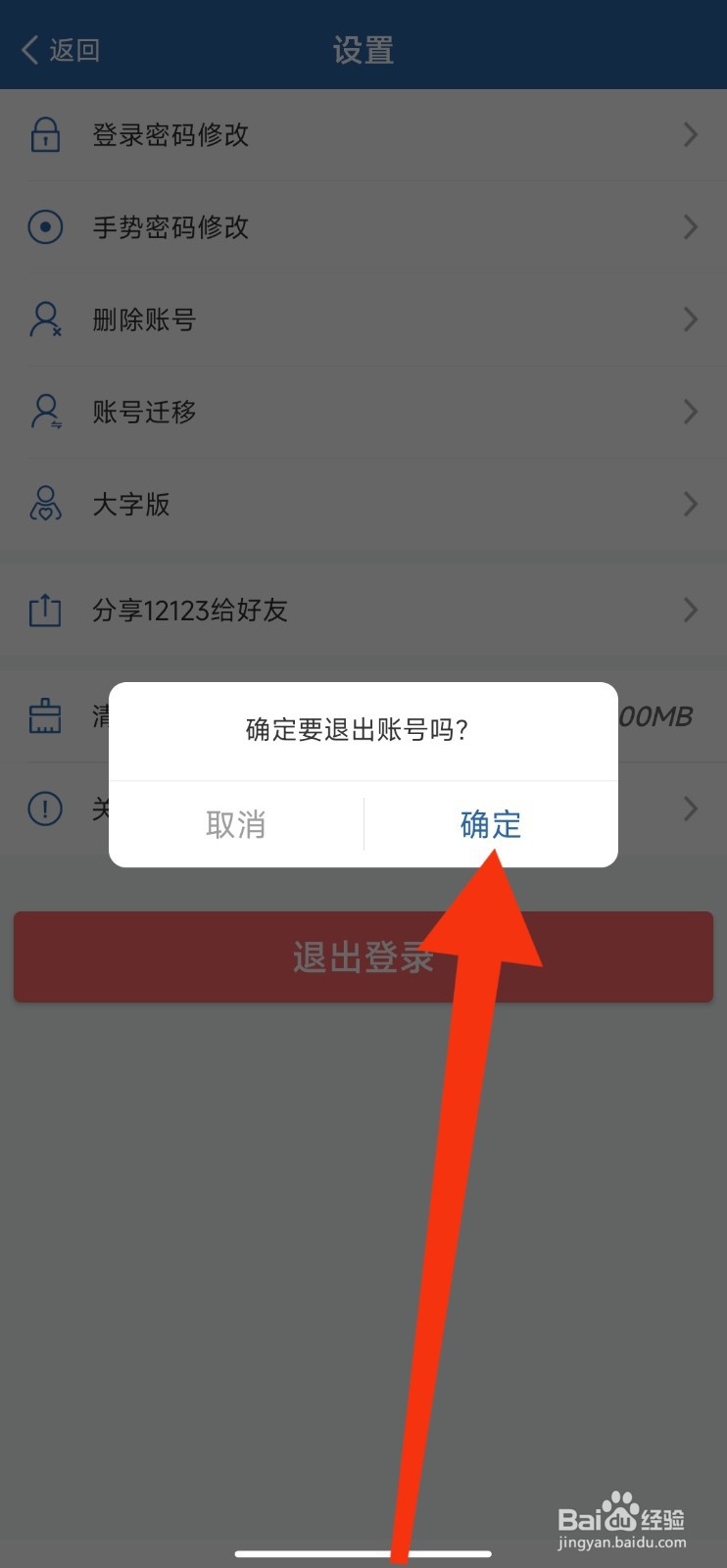Expand the 账号迁移 row via its chevron
This screenshot has width=727, height=1568.
(690, 412)
